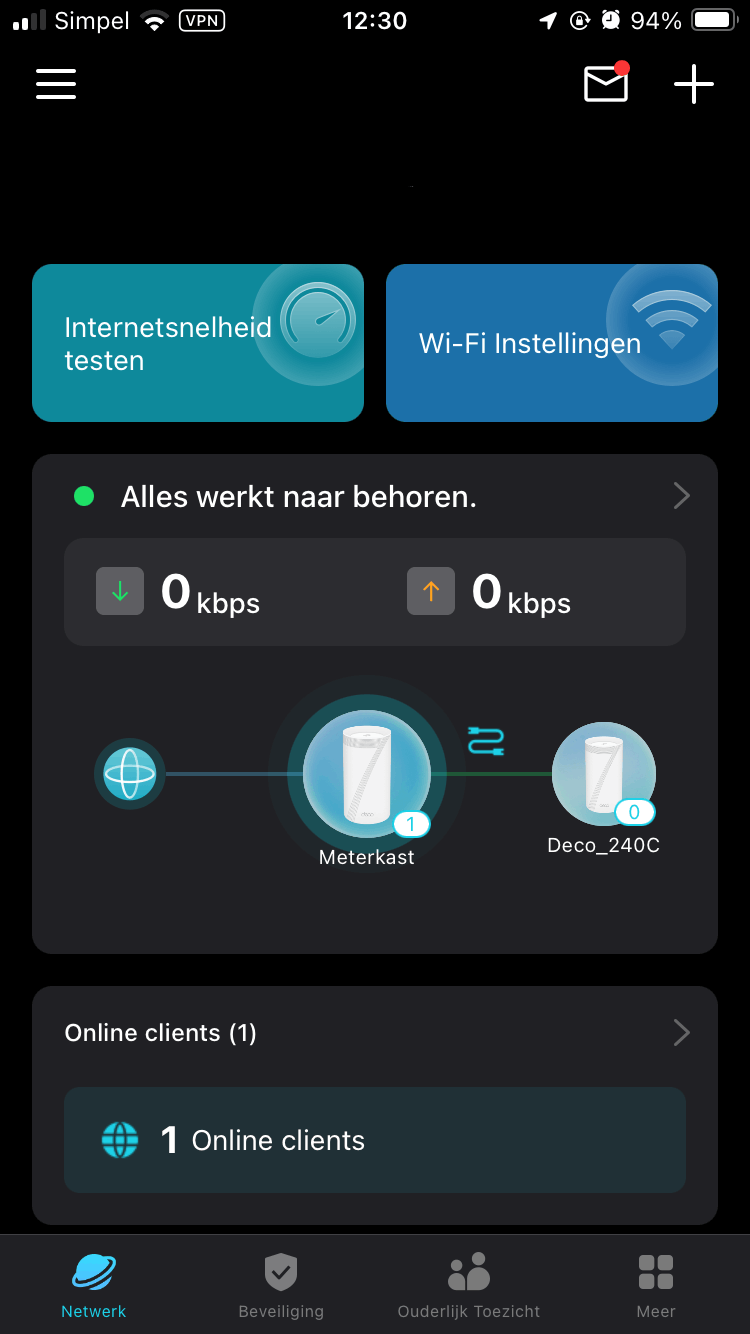The width and height of the screenshot is (750, 1334).
Task: Select the Deco_240C unit
Action: coord(604,773)
